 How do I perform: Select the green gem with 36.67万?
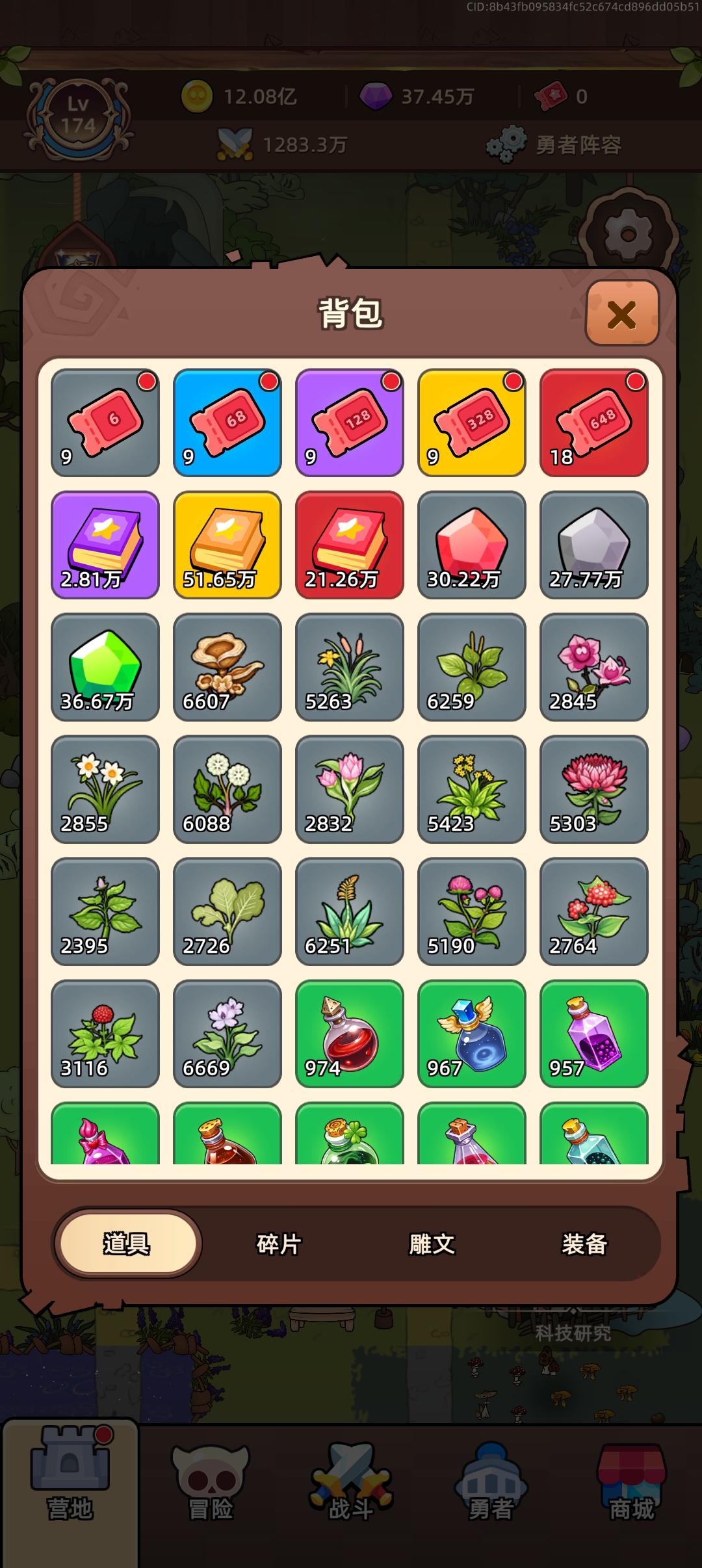pos(105,667)
